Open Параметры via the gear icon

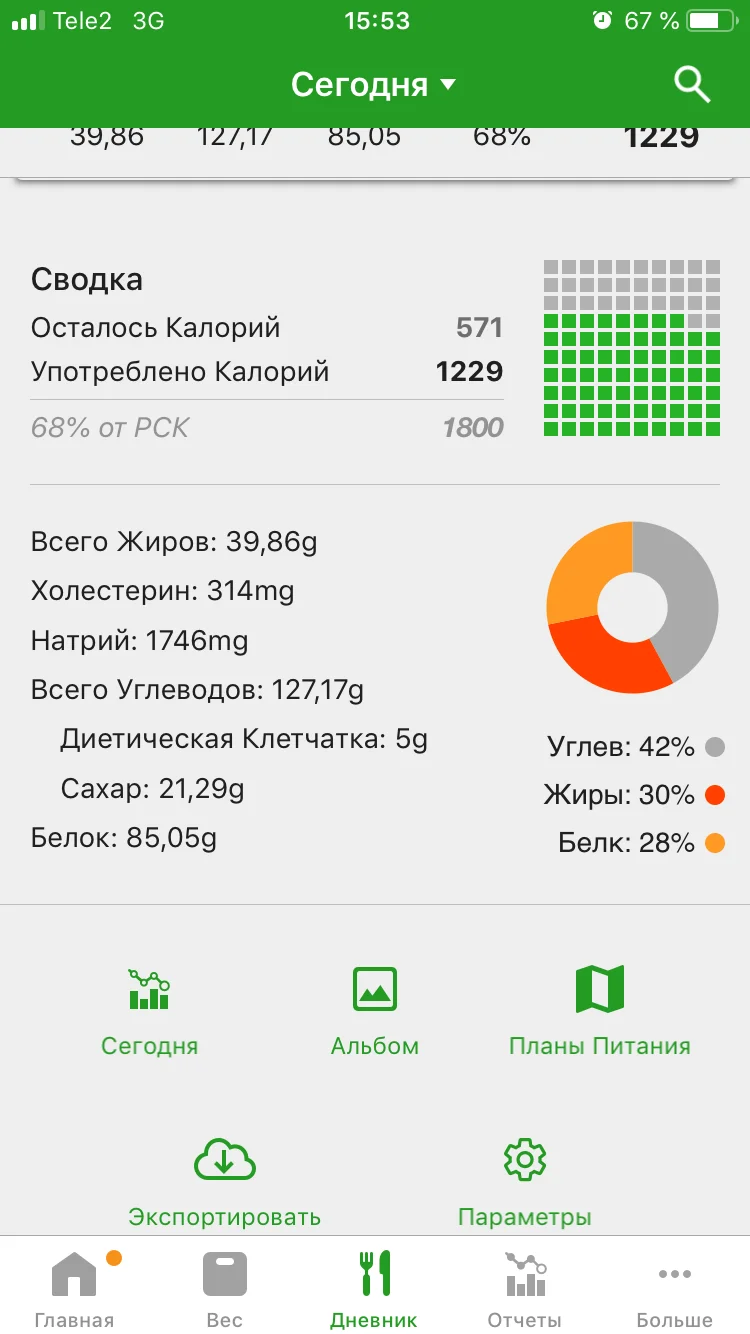(x=523, y=1160)
